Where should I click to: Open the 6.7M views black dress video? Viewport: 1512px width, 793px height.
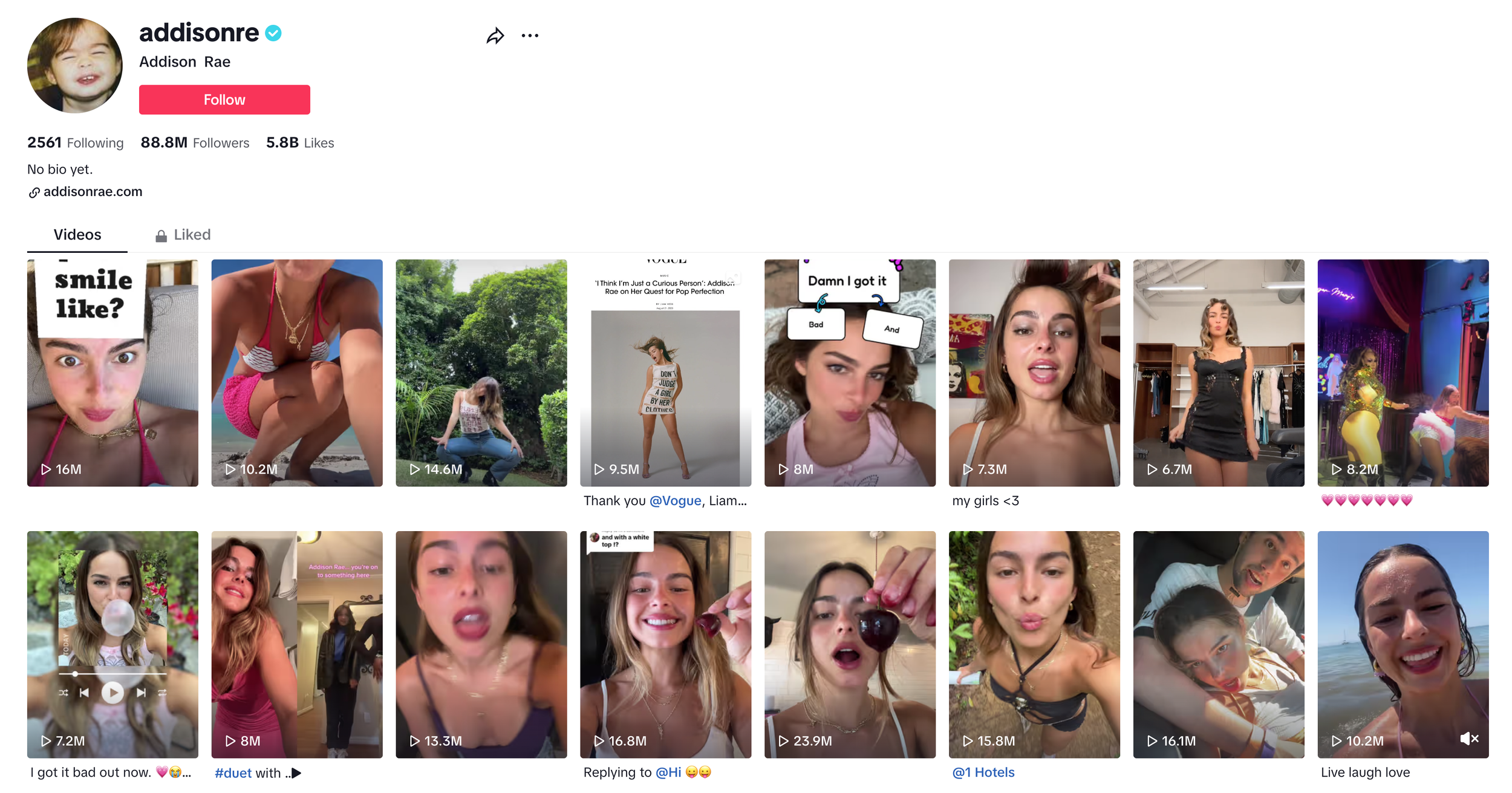(x=1219, y=373)
